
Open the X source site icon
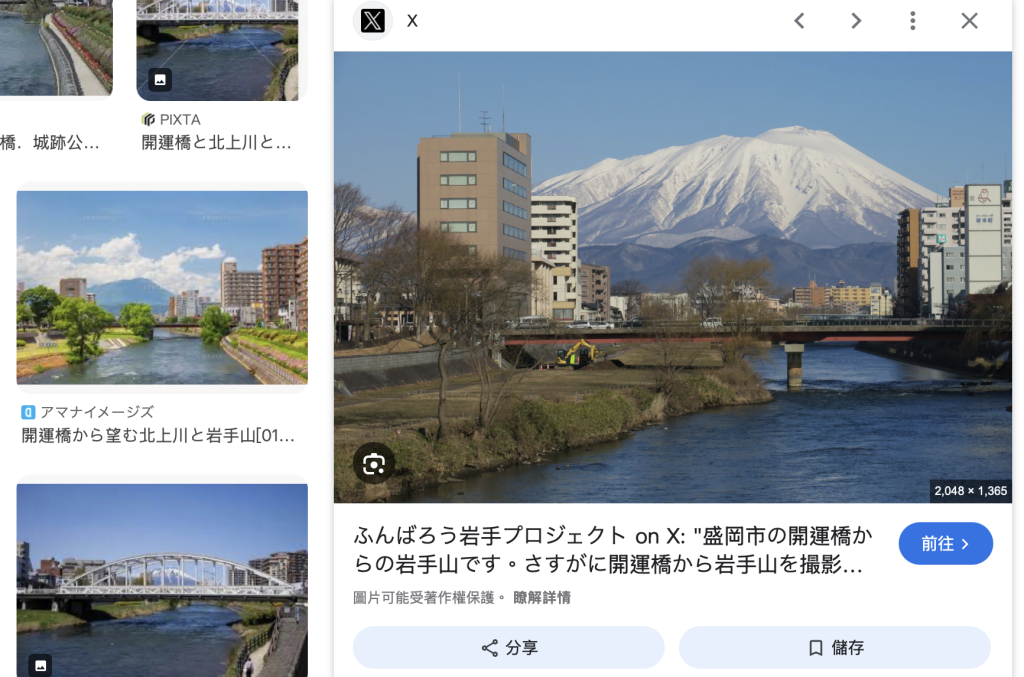pos(373,21)
